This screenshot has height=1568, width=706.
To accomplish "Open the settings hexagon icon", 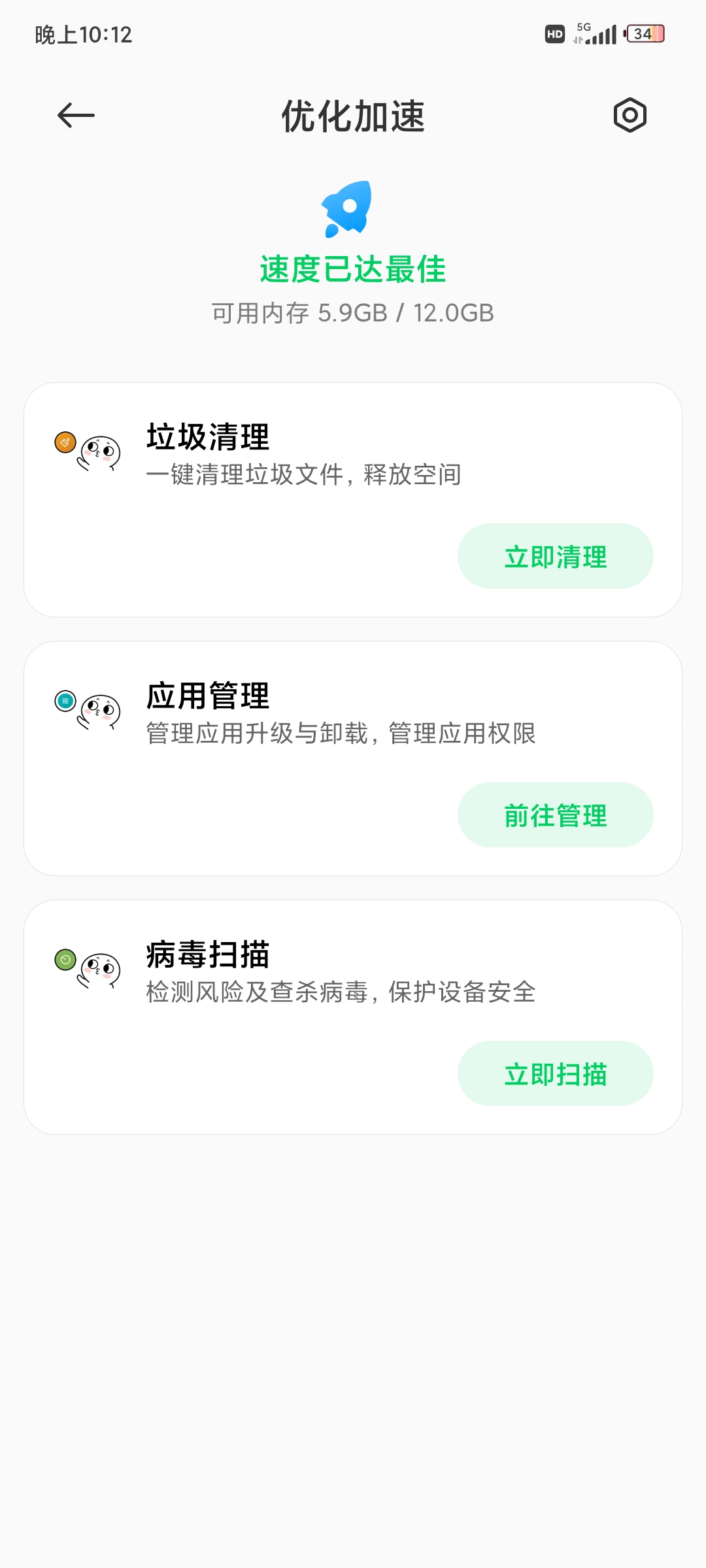I will [x=630, y=116].
